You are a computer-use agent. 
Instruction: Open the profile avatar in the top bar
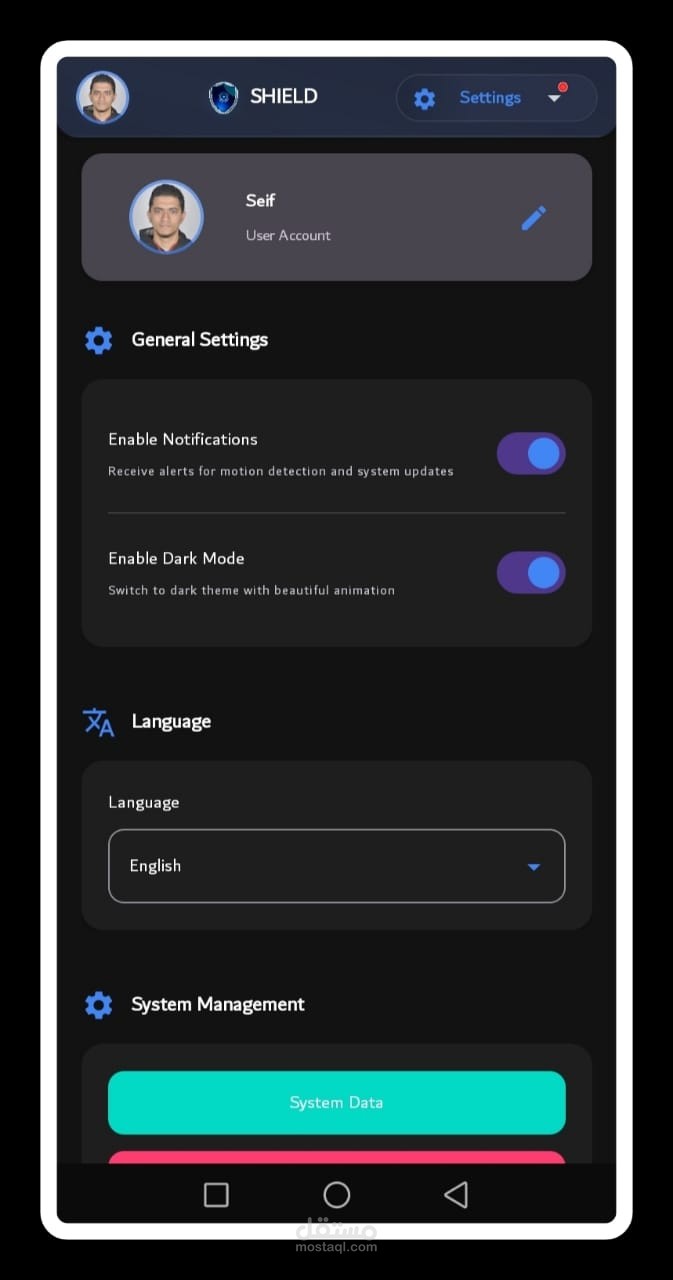tap(103, 97)
